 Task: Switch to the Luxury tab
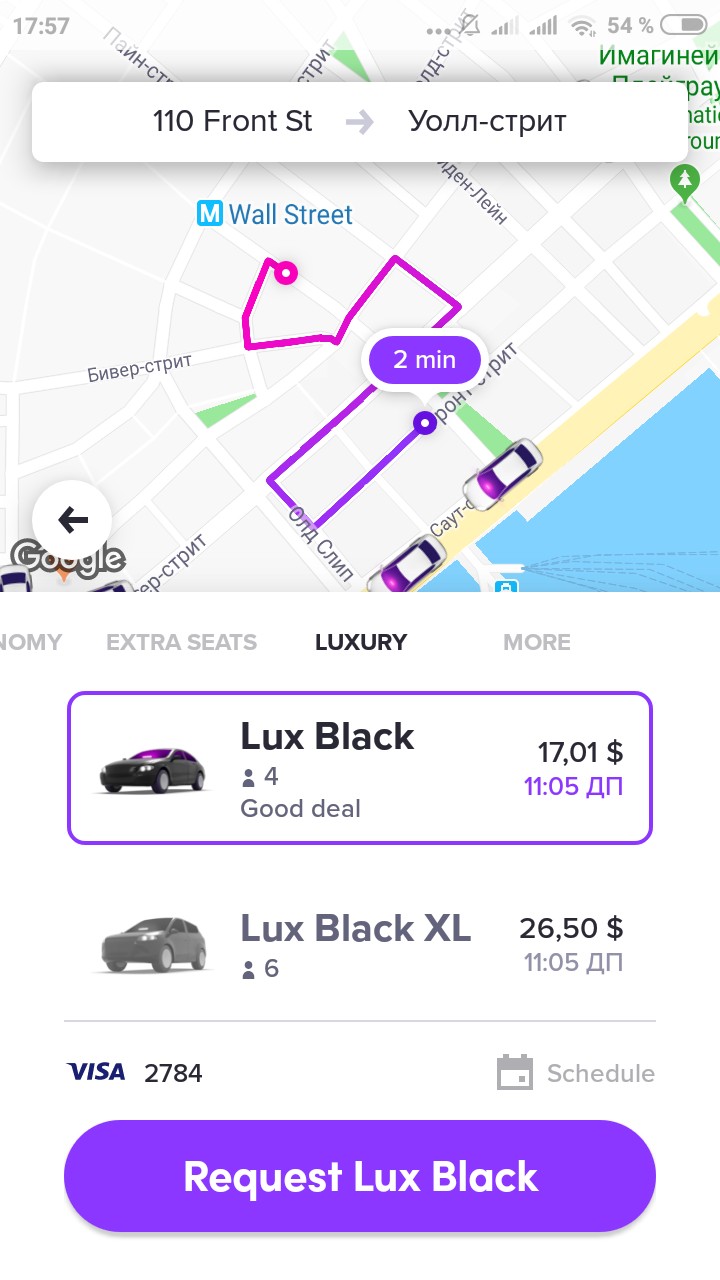361,642
